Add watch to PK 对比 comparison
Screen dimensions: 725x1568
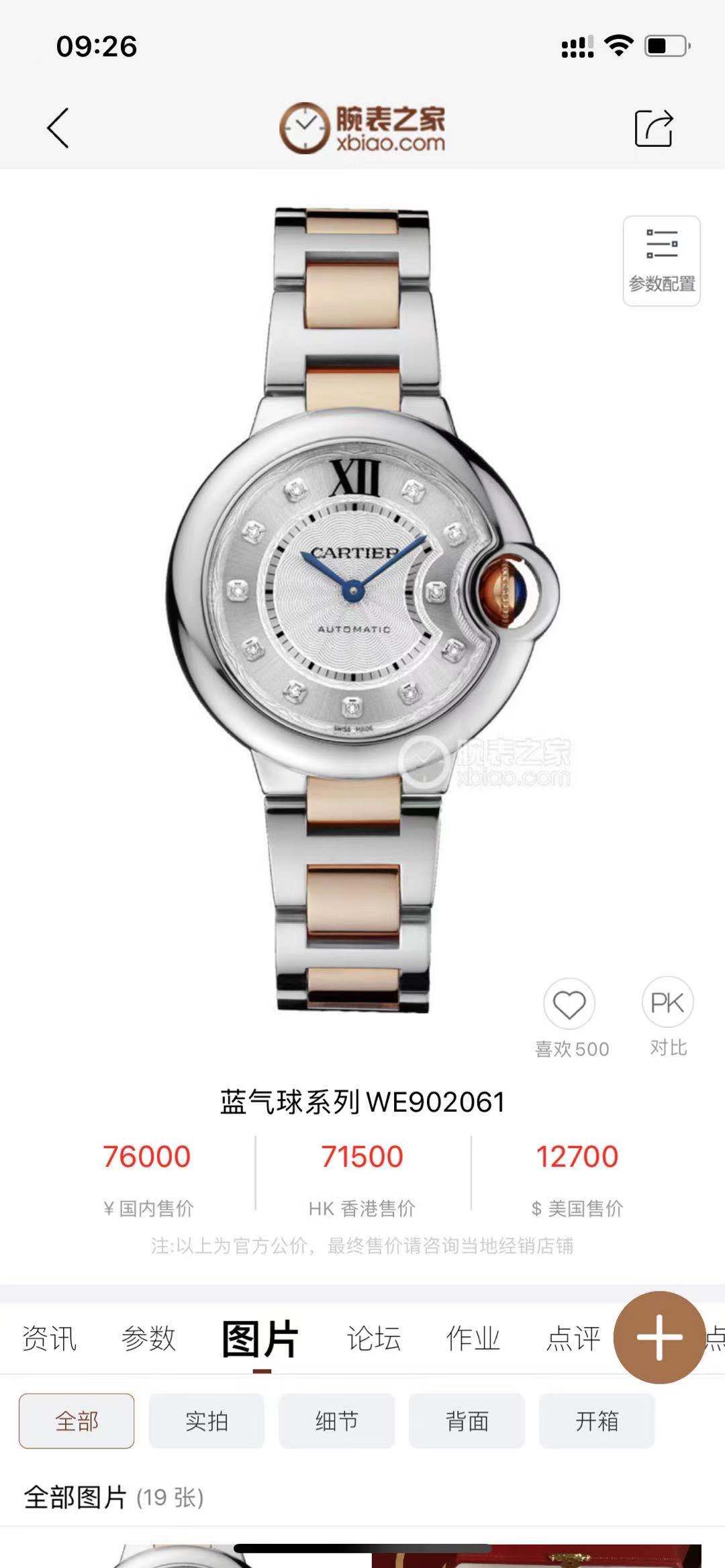667,1003
